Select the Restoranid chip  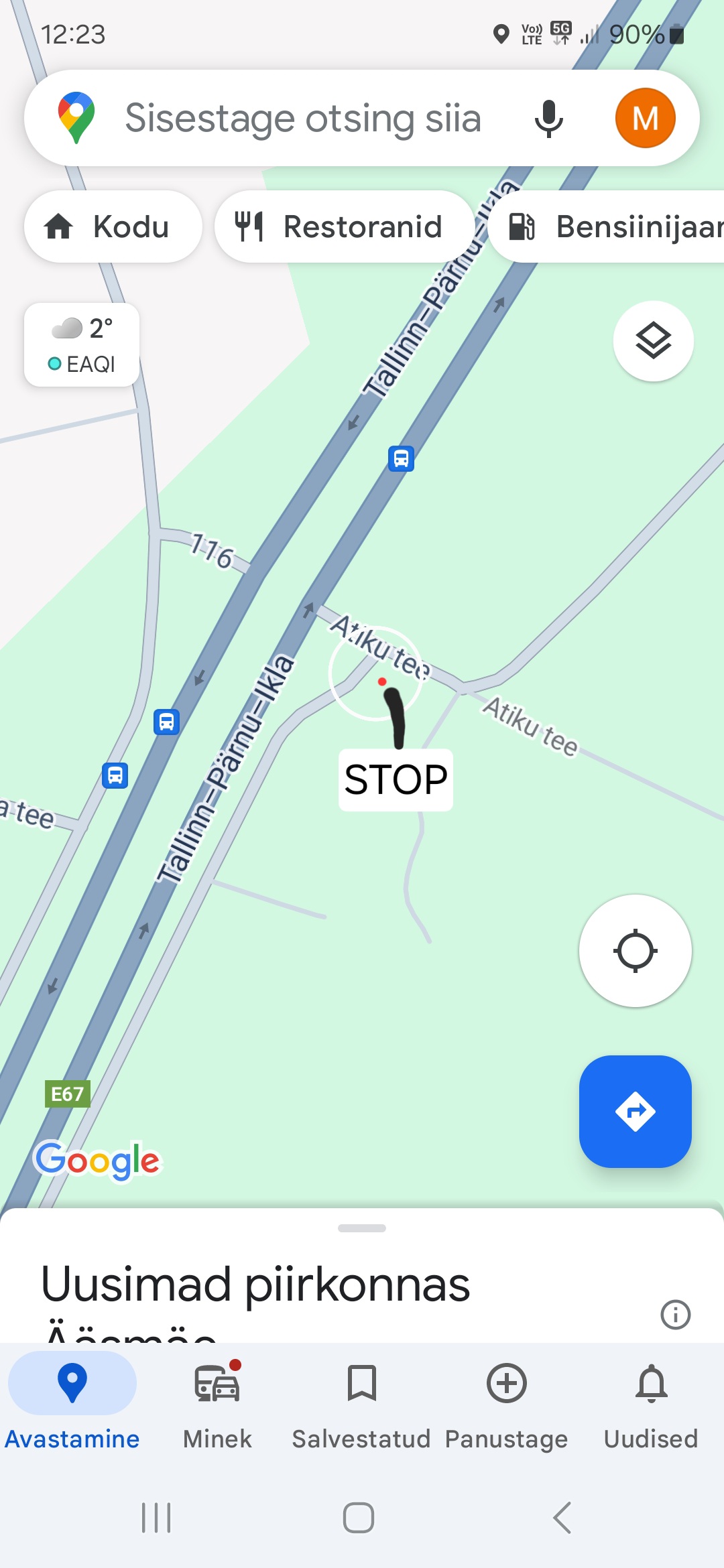[x=343, y=226]
